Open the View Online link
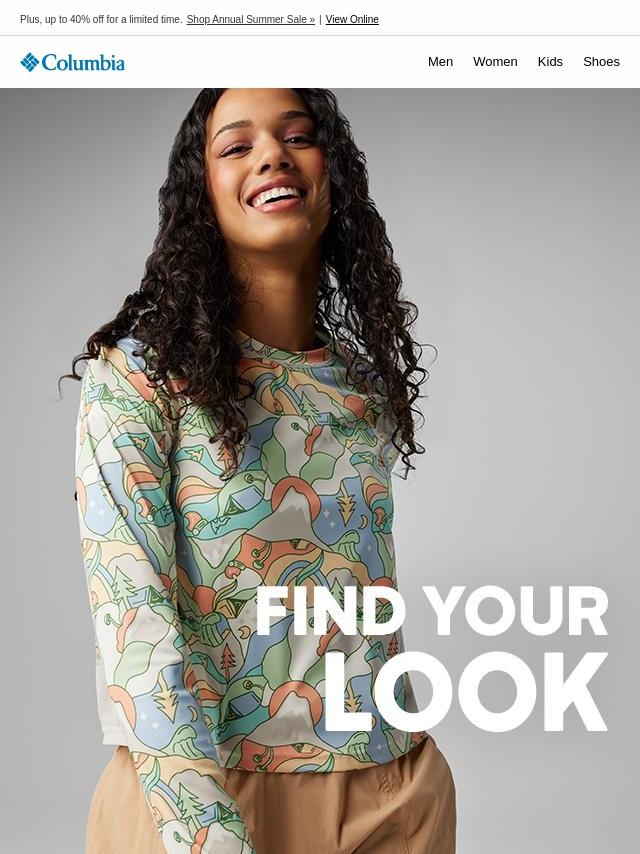This screenshot has width=640, height=854. (352, 20)
